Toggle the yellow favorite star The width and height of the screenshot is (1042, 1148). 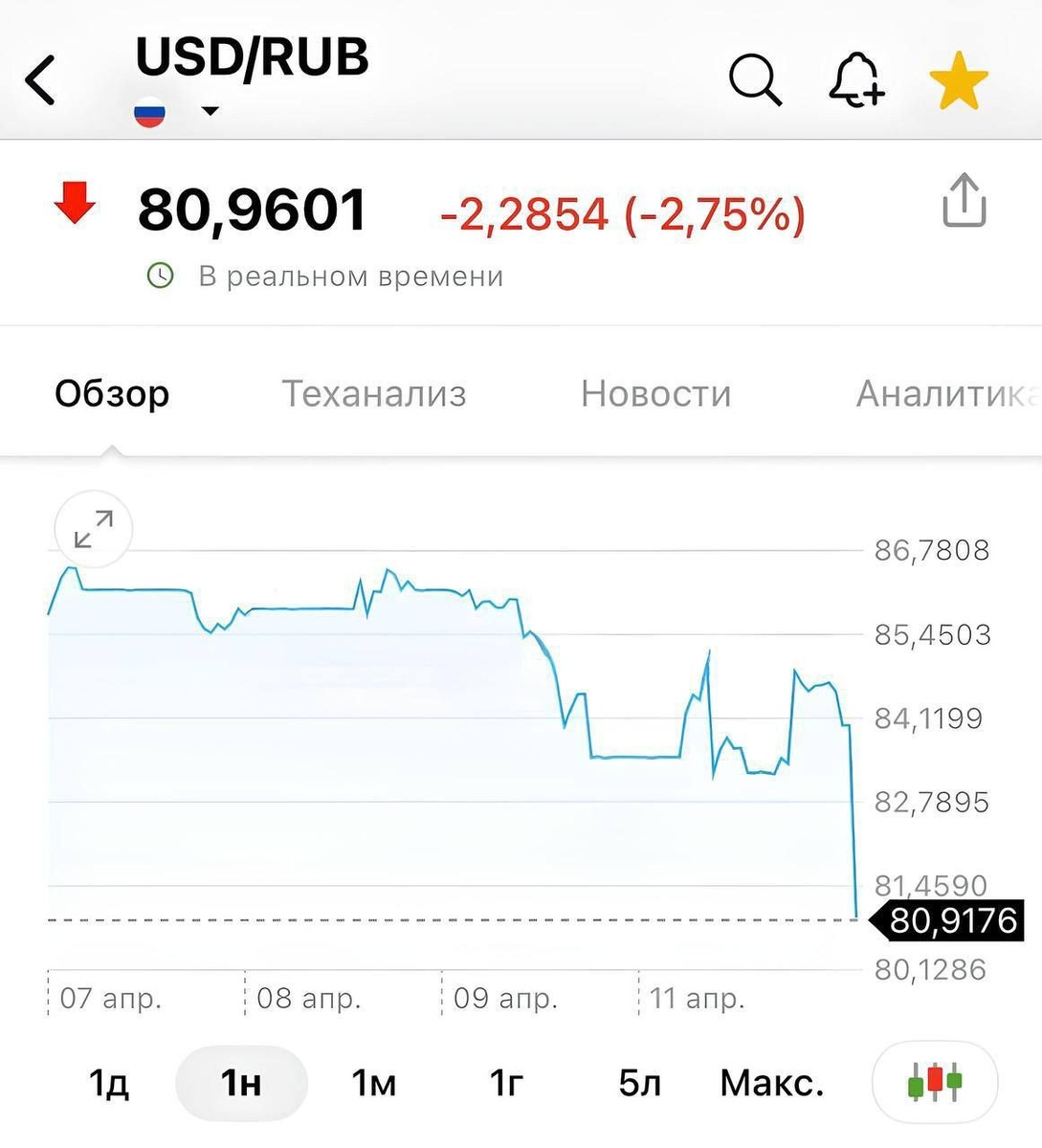(x=958, y=81)
